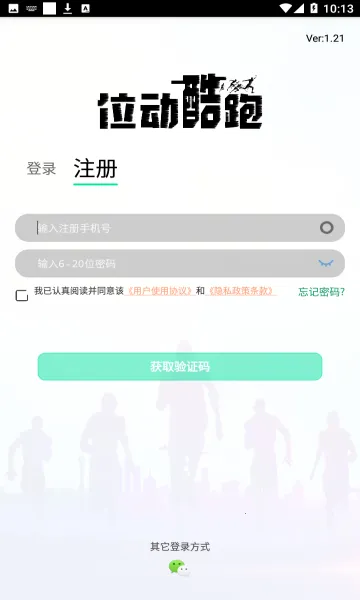Select the 注册 tab
The height and width of the screenshot is (600, 360).
click(x=95, y=169)
